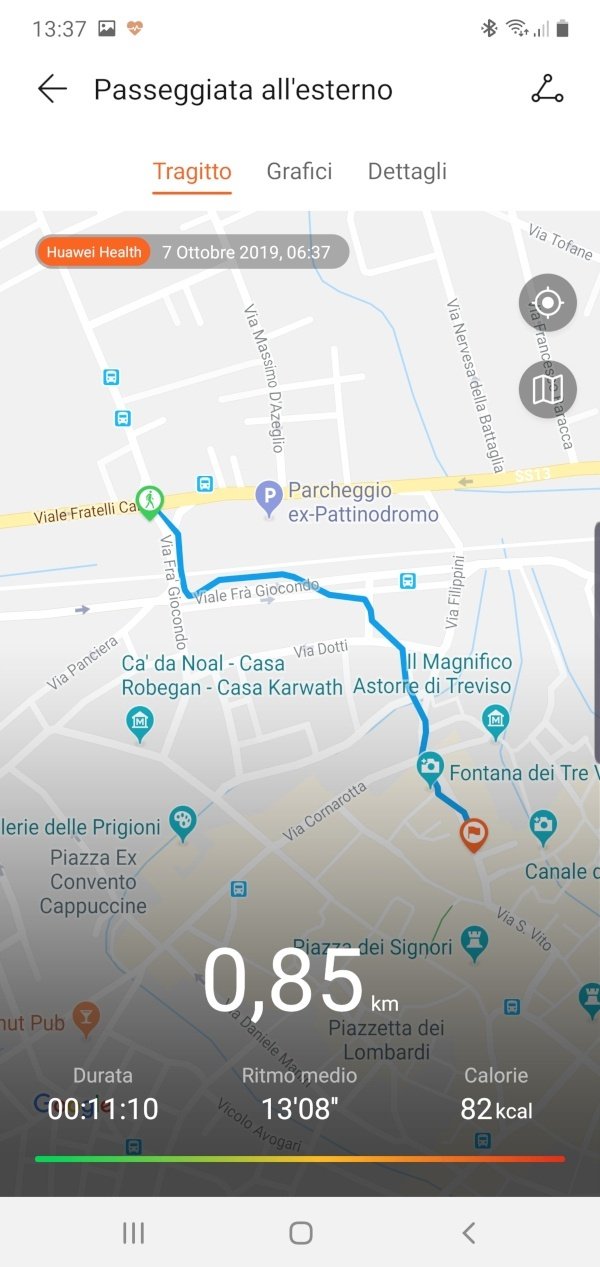Recenter the map with the location button
600x1267 pixels.
548,303
